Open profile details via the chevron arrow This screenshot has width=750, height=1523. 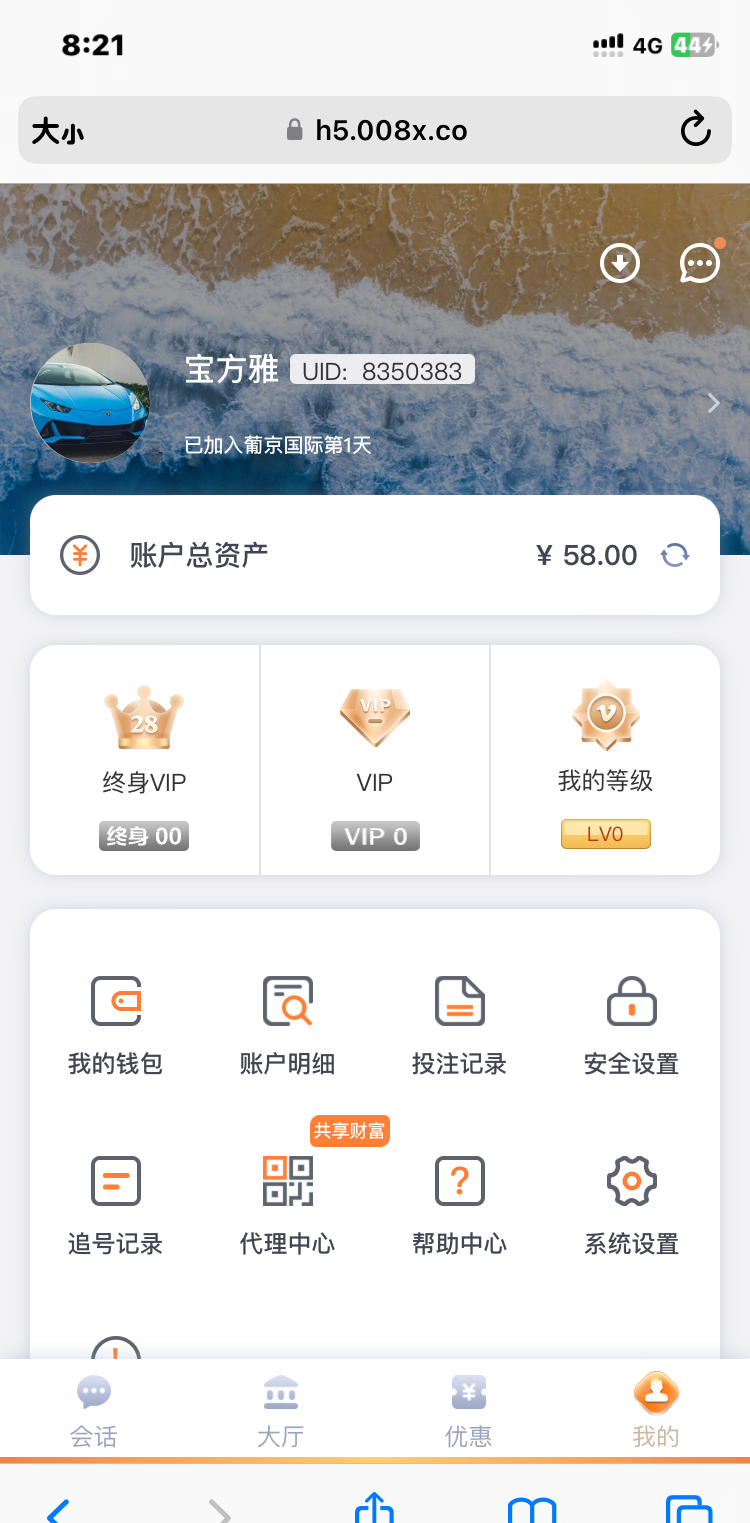coord(713,403)
